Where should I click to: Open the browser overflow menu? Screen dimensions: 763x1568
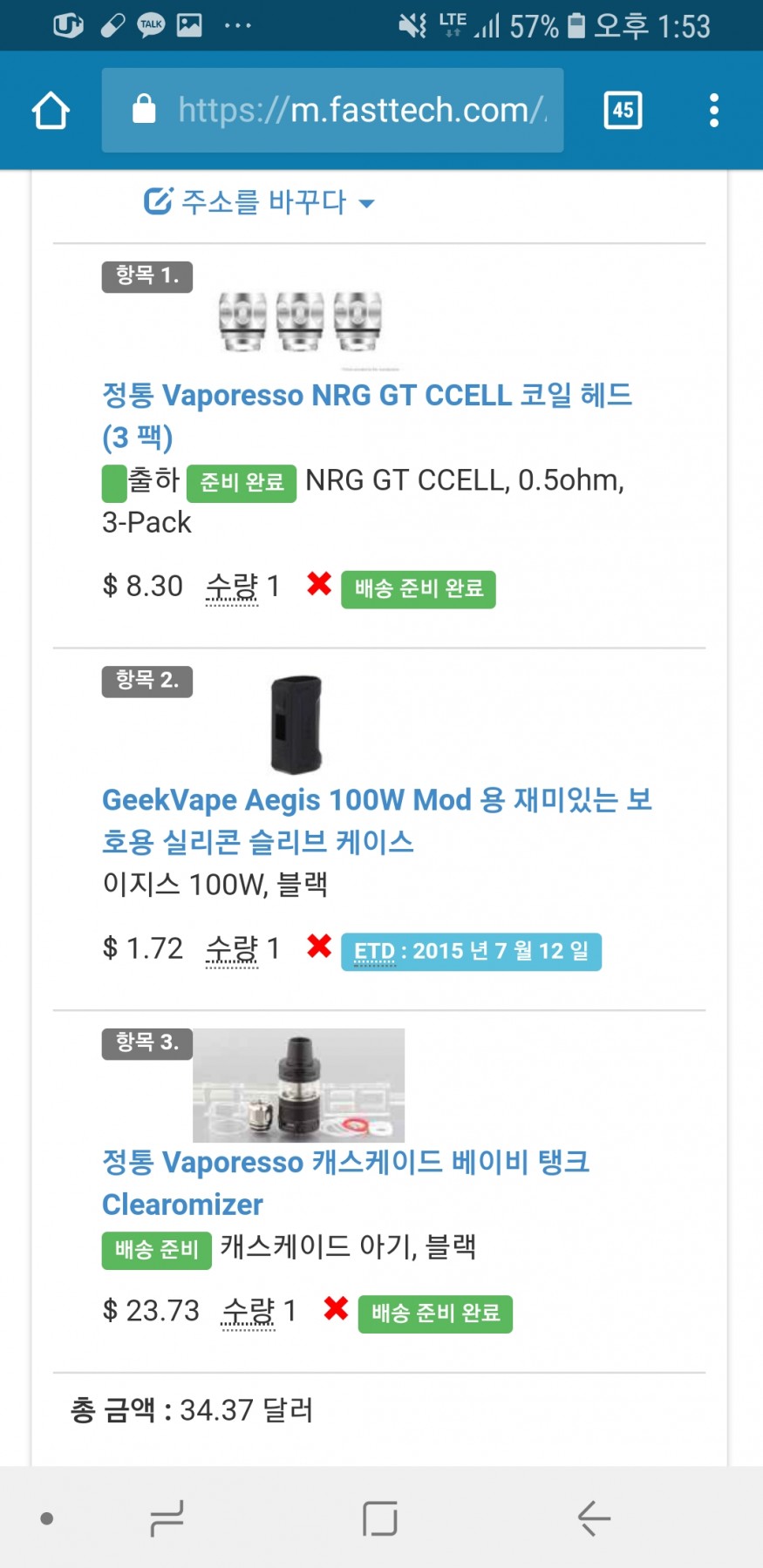[713, 111]
